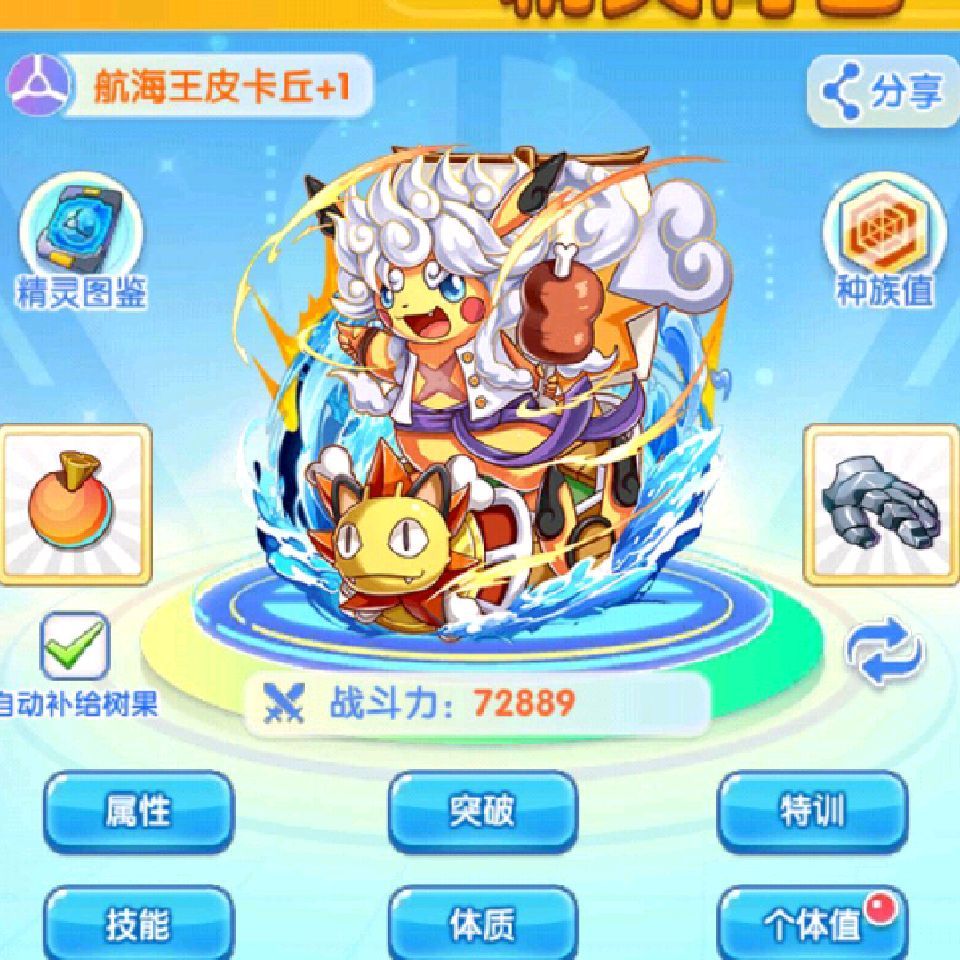Open the 特训 button
960x960 pixels.
pyautogui.click(x=812, y=812)
